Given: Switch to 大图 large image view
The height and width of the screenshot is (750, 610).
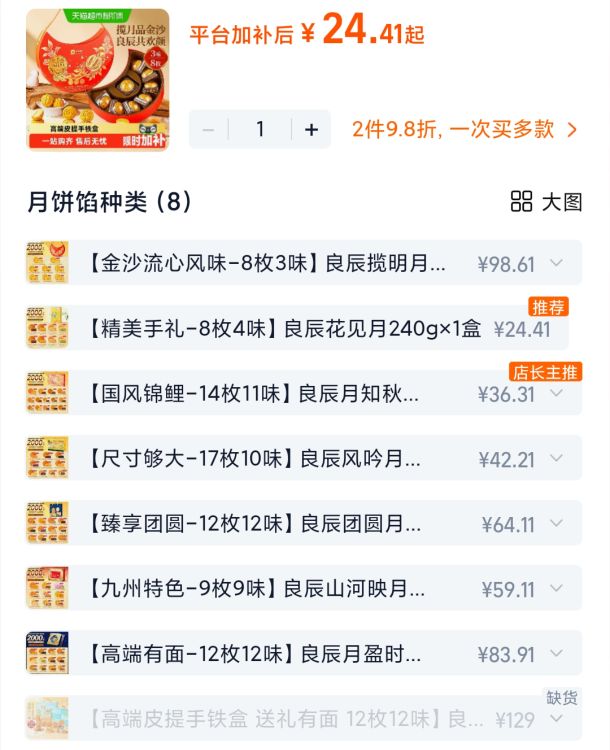Looking at the screenshot, I should click(546, 202).
